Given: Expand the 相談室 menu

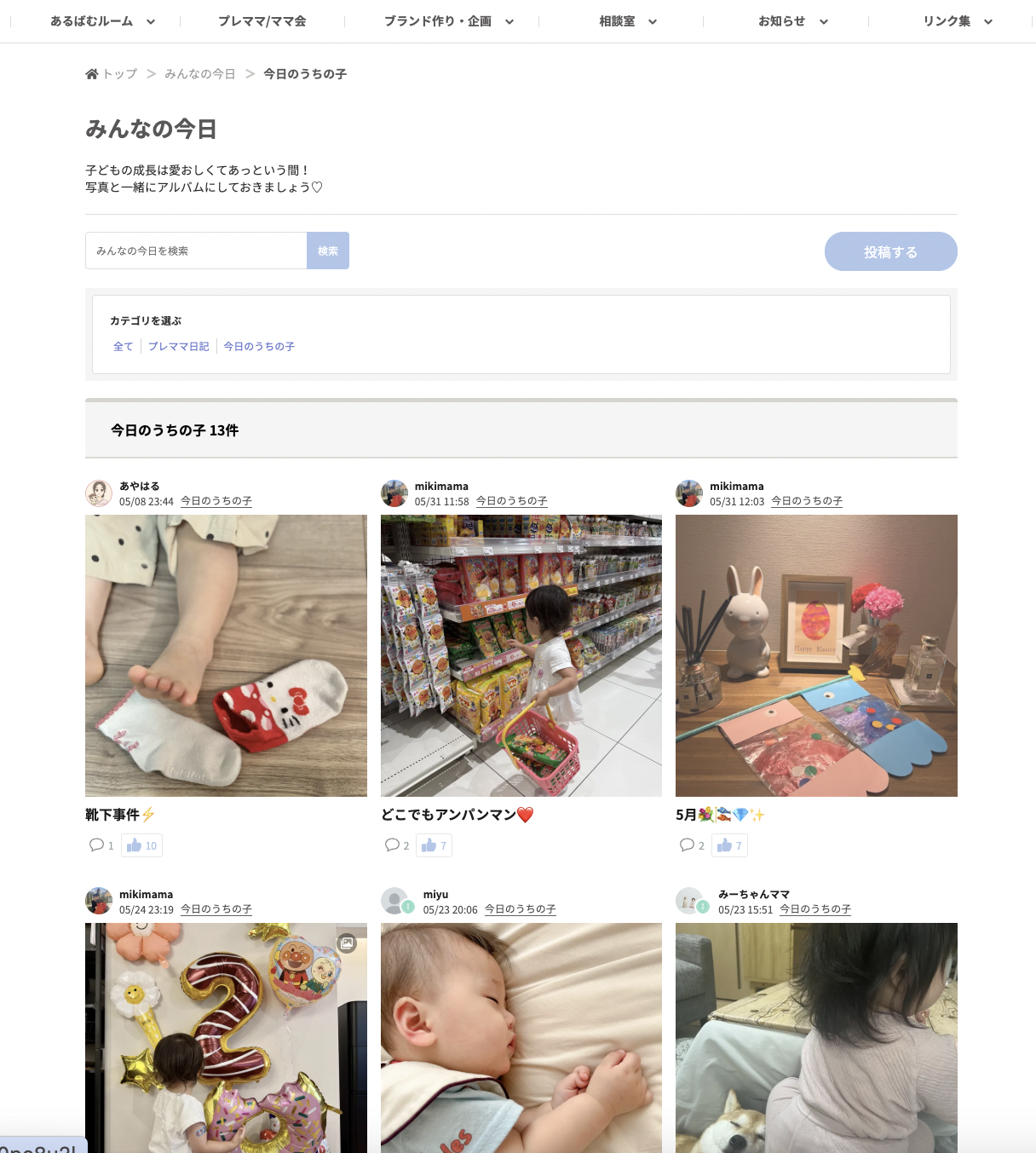Looking at the screenshot, I should (627, 21).
